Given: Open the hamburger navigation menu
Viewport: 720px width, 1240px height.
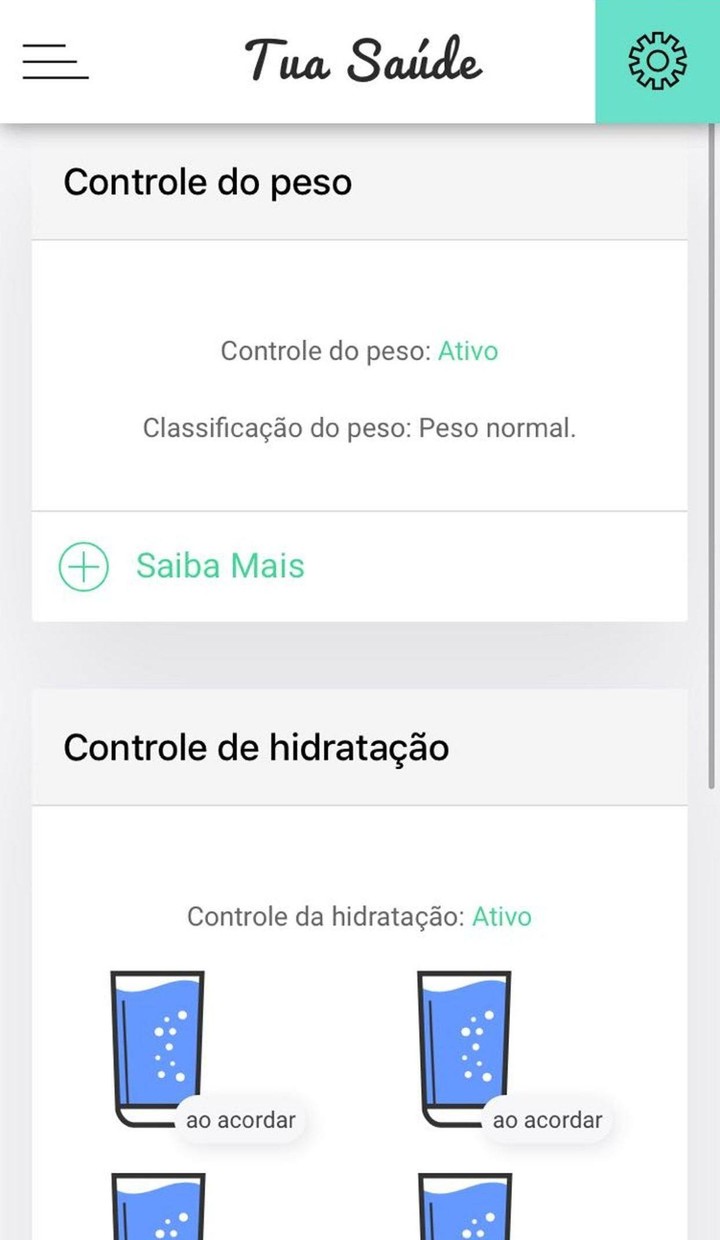Looking at the screenshot, I should coord(54,60).
